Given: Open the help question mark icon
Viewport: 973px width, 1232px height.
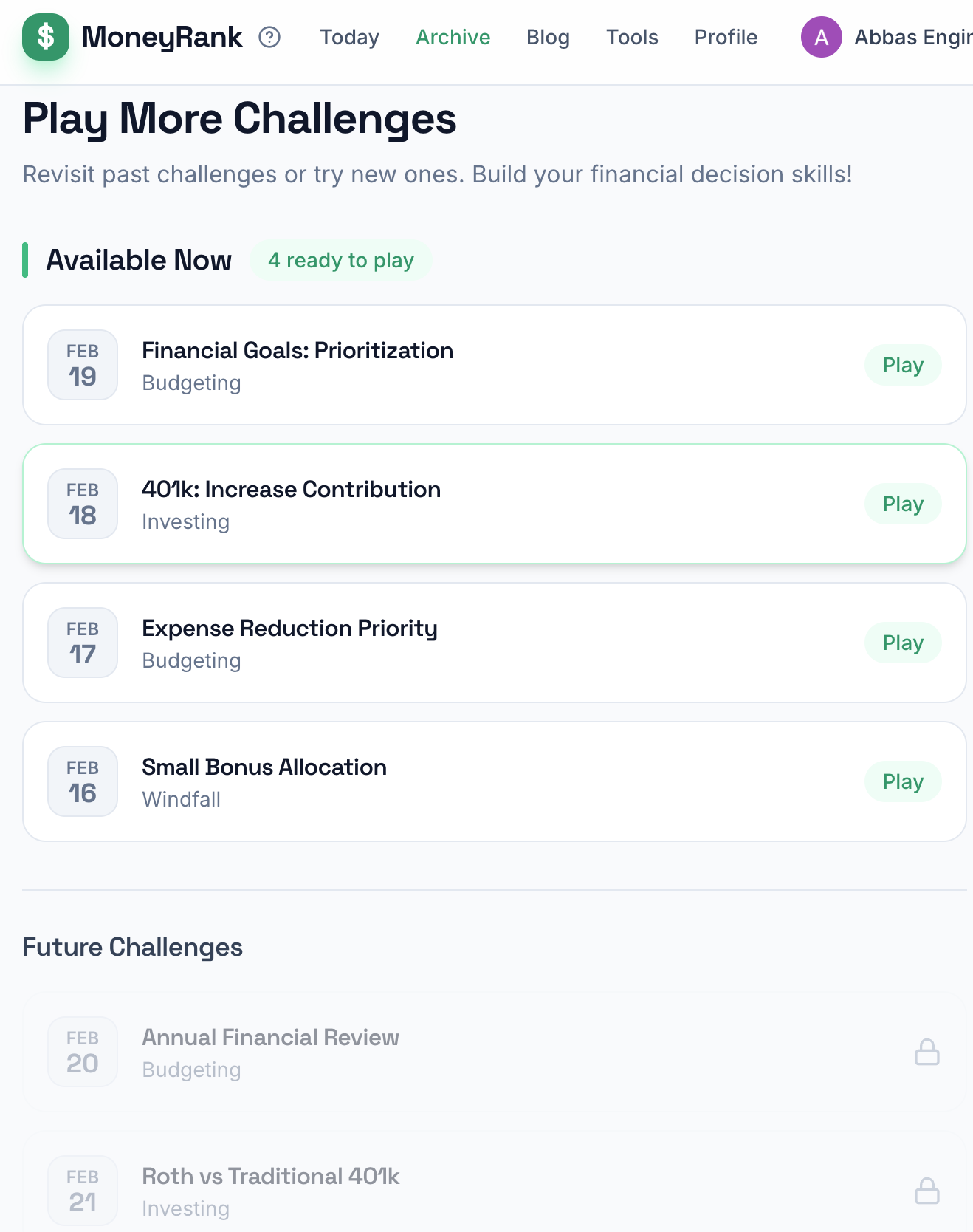Looking at the screenshot, I should 269,37.
